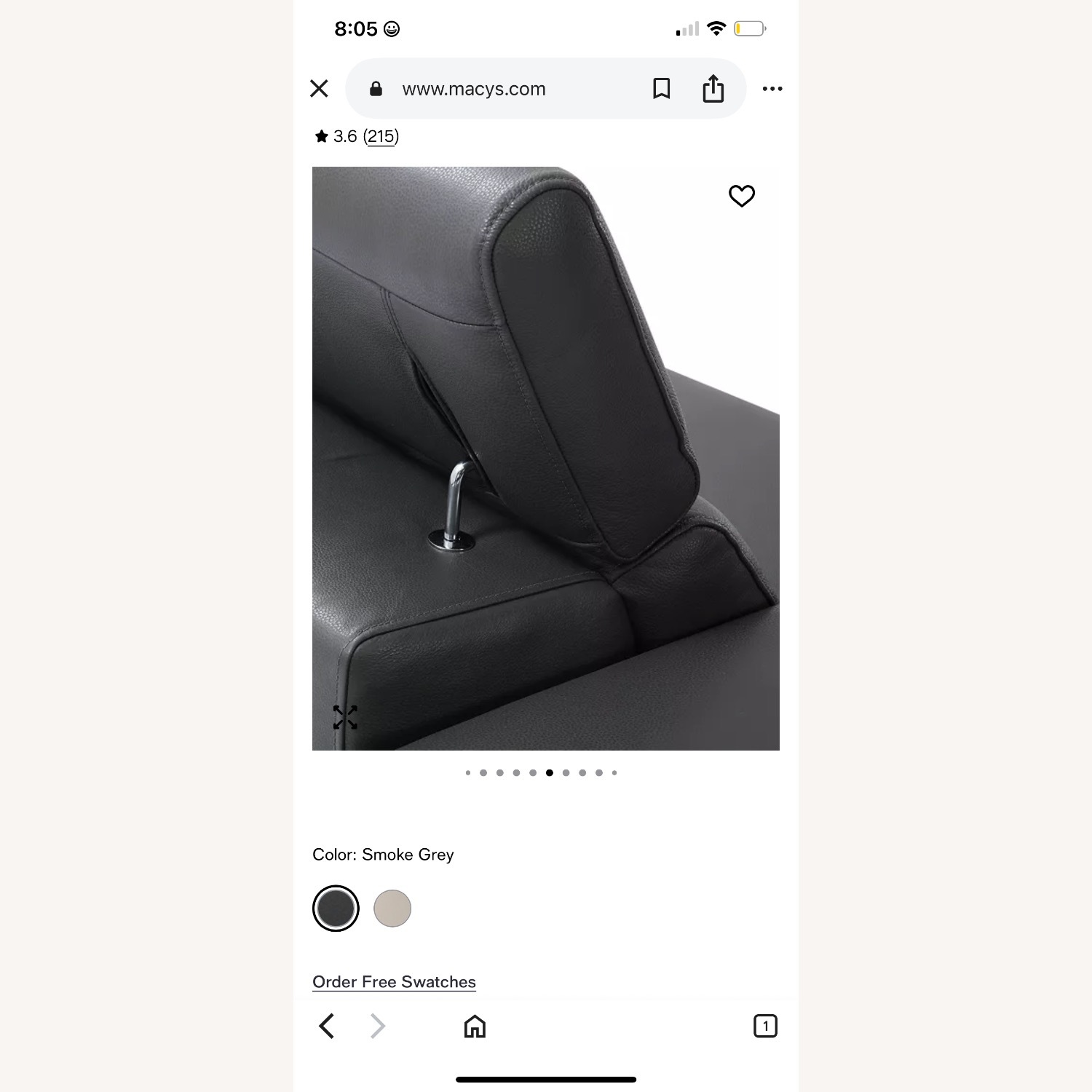
Task: Add sofa to favorites with heart
Action: (741, 196)
